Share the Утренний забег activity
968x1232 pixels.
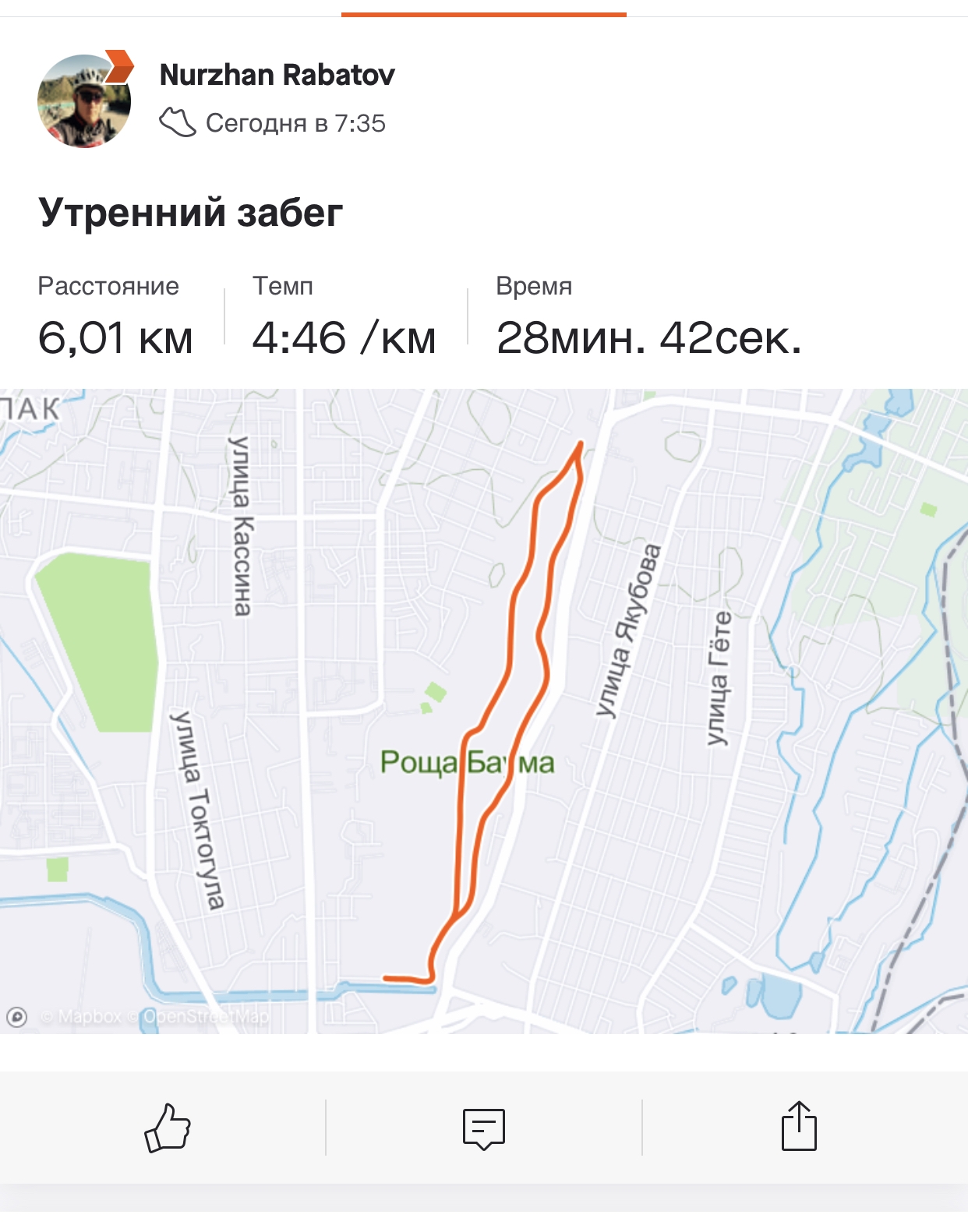tap(799, 1126)
